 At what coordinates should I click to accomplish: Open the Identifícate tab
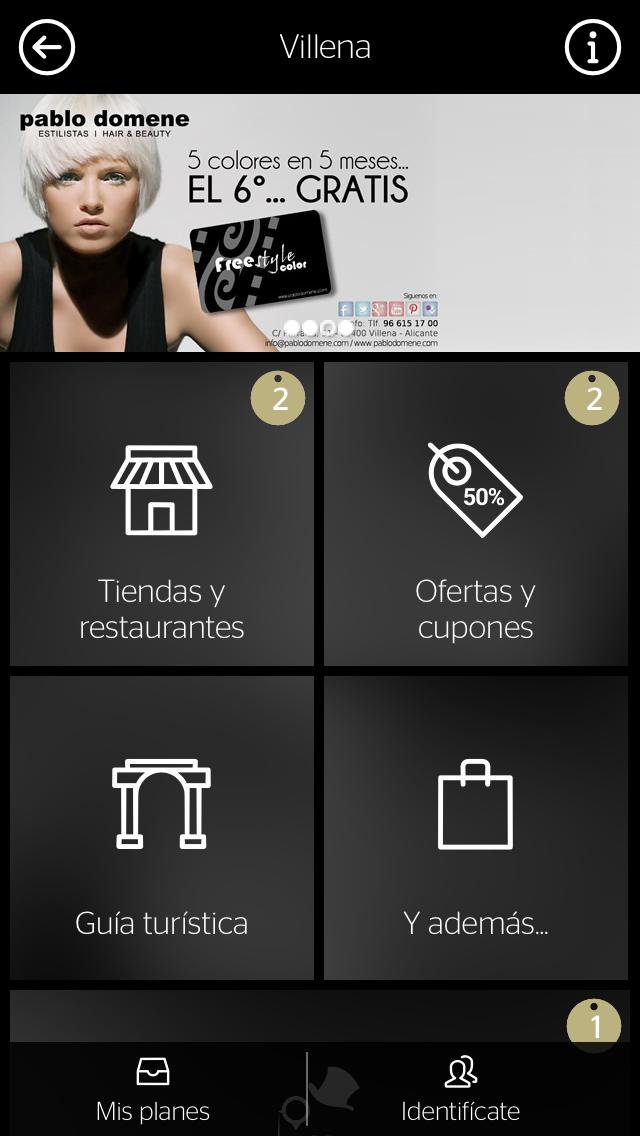click(461, 1090)
